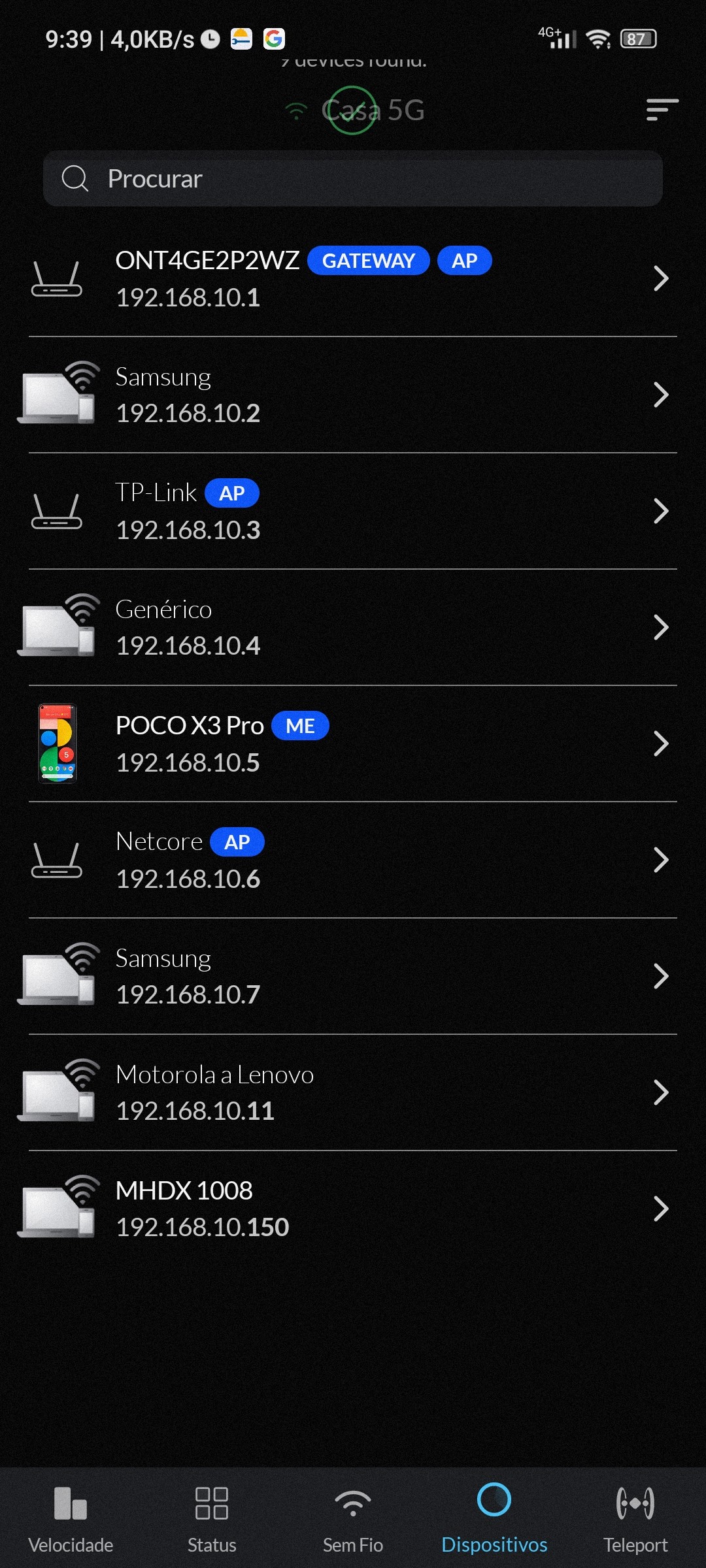Viewport: 706px width, 1568px height.
Task: Open the ONT4GE2P2WZ gateway device
Action: (x=353, y=279)
